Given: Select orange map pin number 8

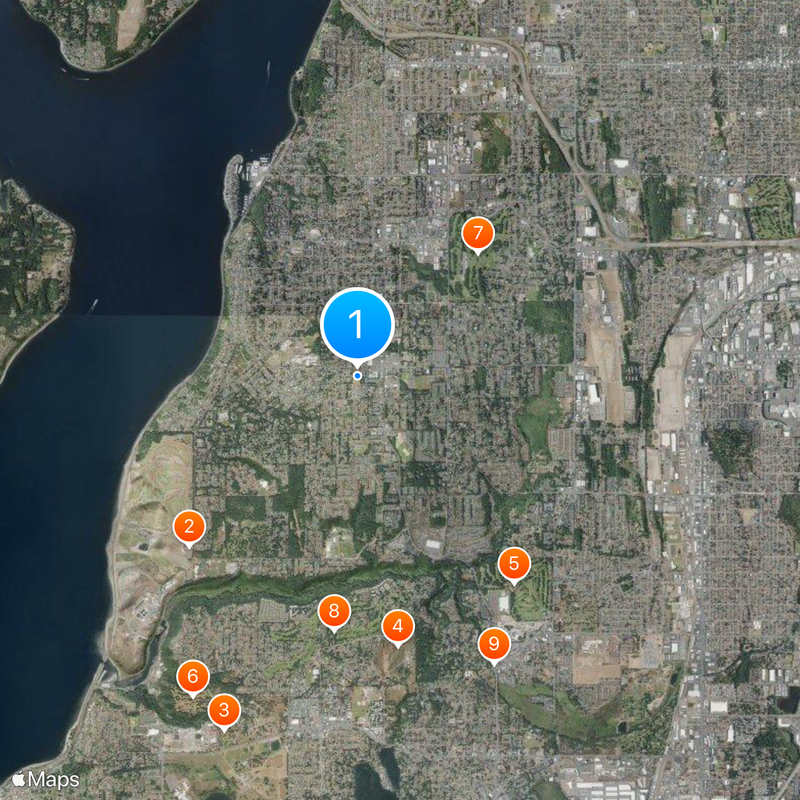Looking at the screenshot, I should tap(334, 611).
